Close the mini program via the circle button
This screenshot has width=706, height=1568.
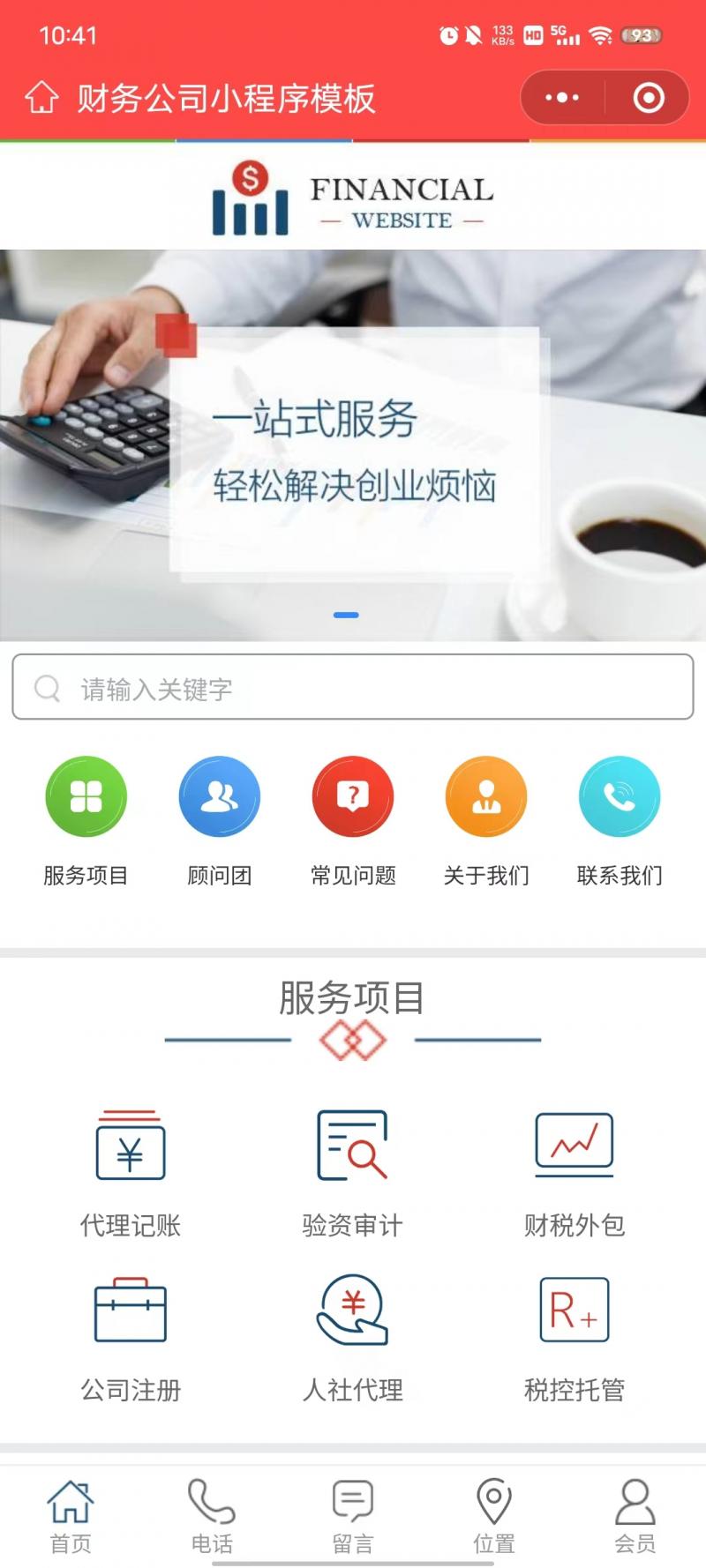(x=649, y=98)
